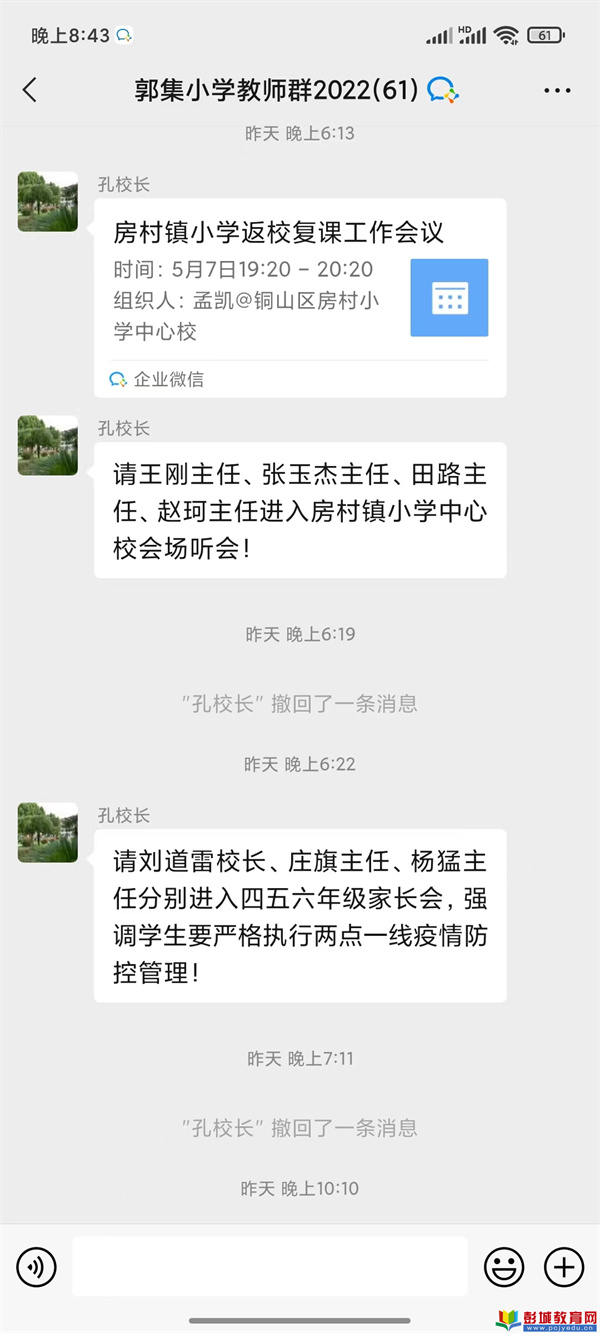The height and width of the screenshot is (1333, 600).
Task: Tap 孔校长's avatar beside the meeting card
Action: point(48,202)
